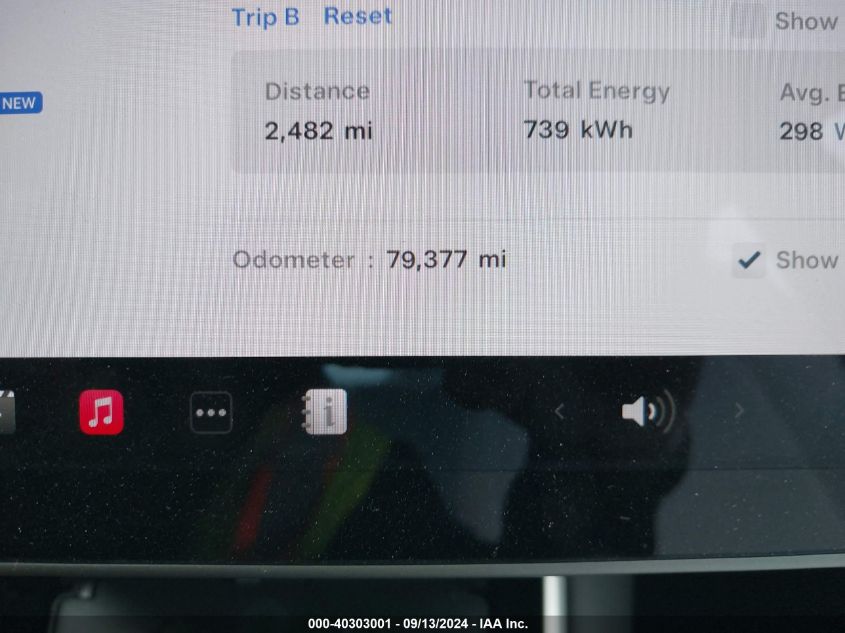Lower volume with the left arrow
The width and height of the screenshot is (845, 633).
coord(560,411)
